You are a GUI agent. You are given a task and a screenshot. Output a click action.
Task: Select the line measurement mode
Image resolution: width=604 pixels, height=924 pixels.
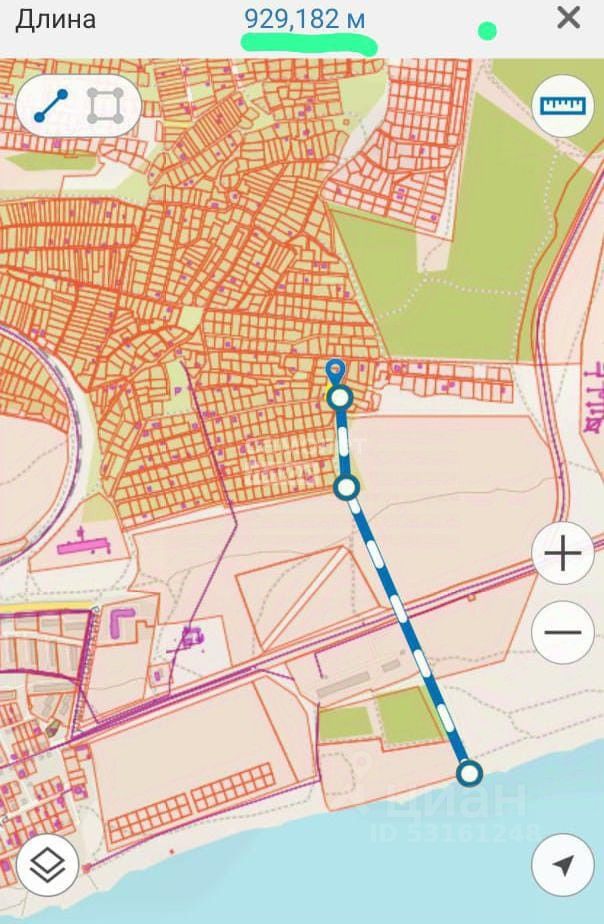tap(51, 105)
